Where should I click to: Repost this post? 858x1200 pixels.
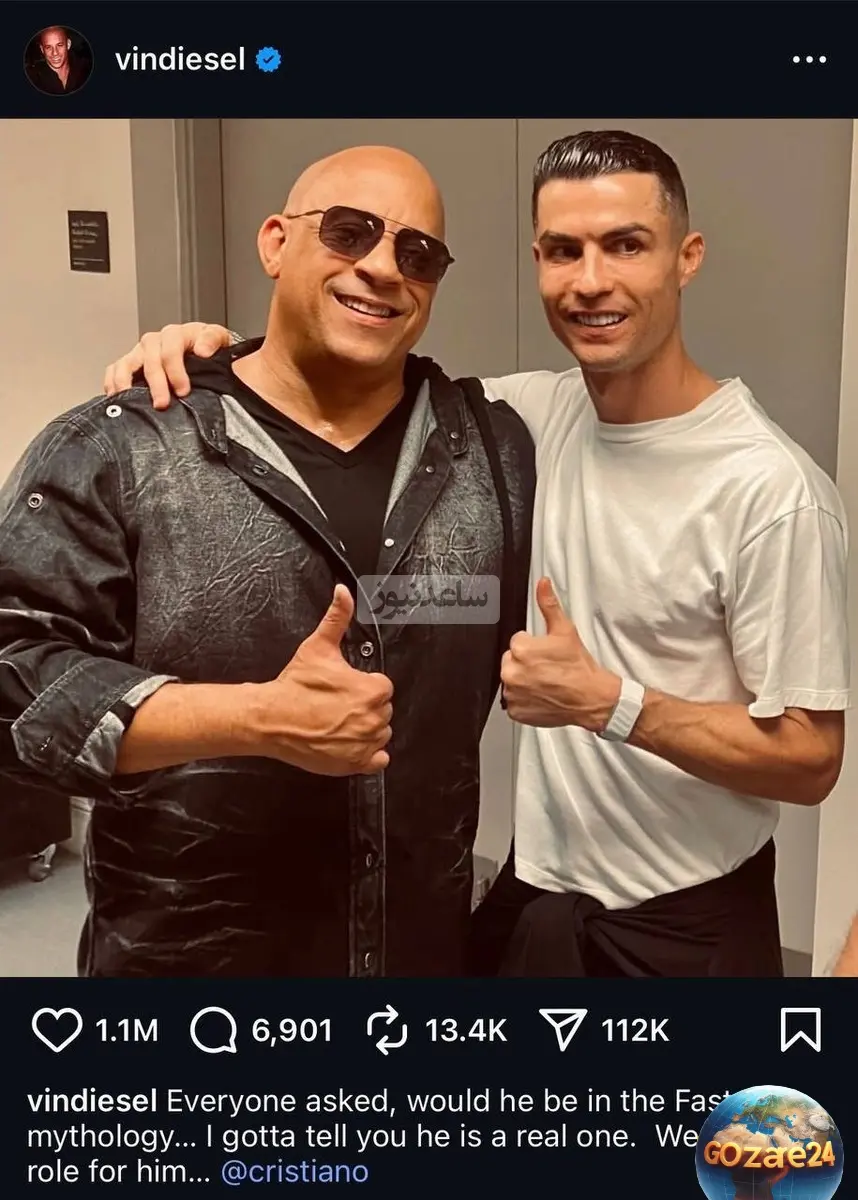(387, 1030)
